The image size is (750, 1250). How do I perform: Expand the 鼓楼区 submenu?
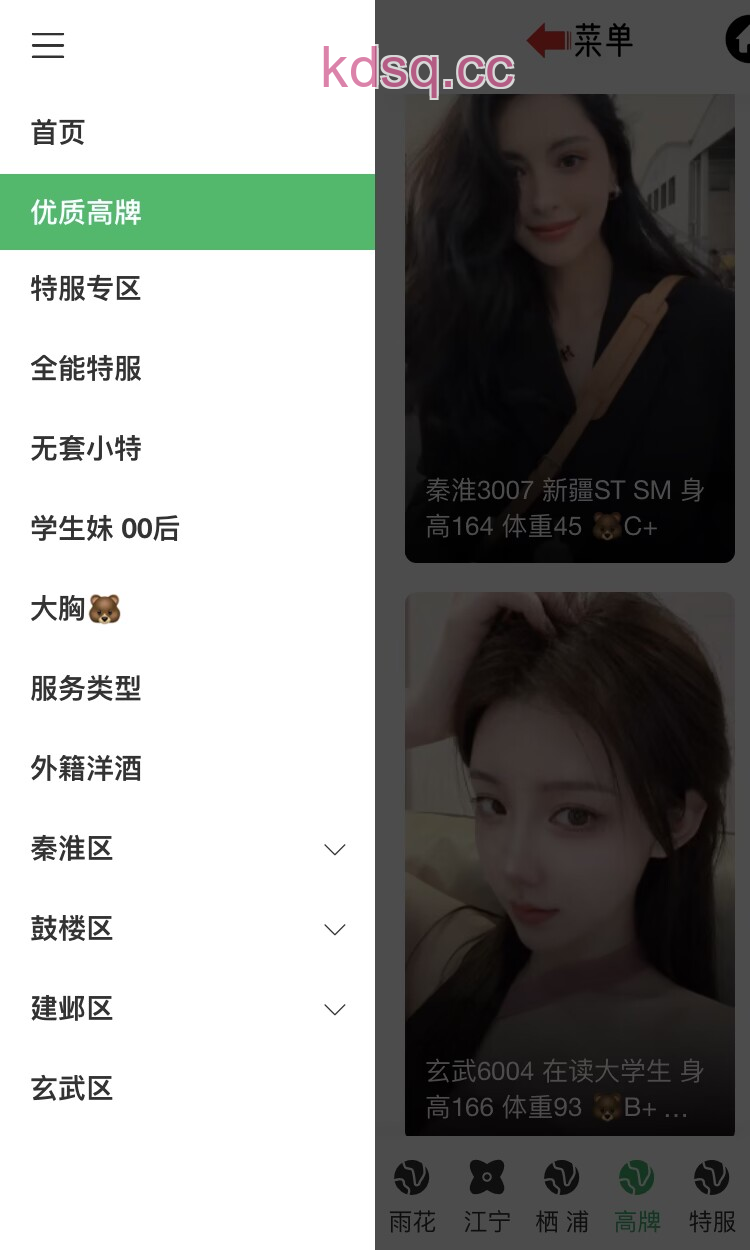[335, 929]
